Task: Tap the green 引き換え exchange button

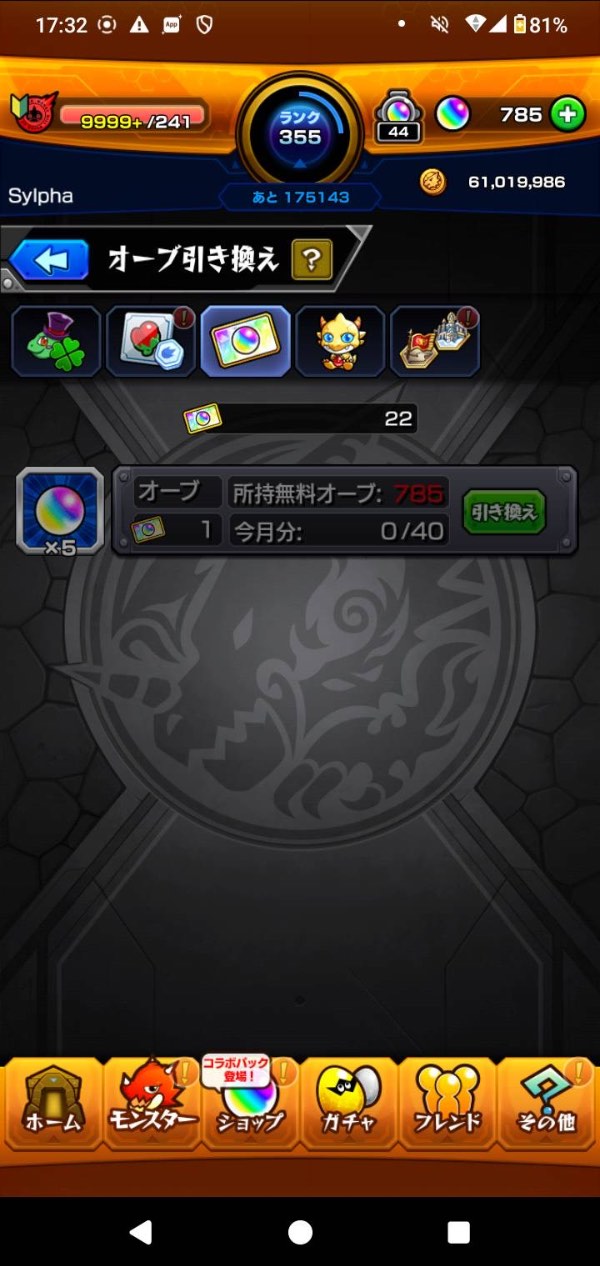Action: (504, 512)
